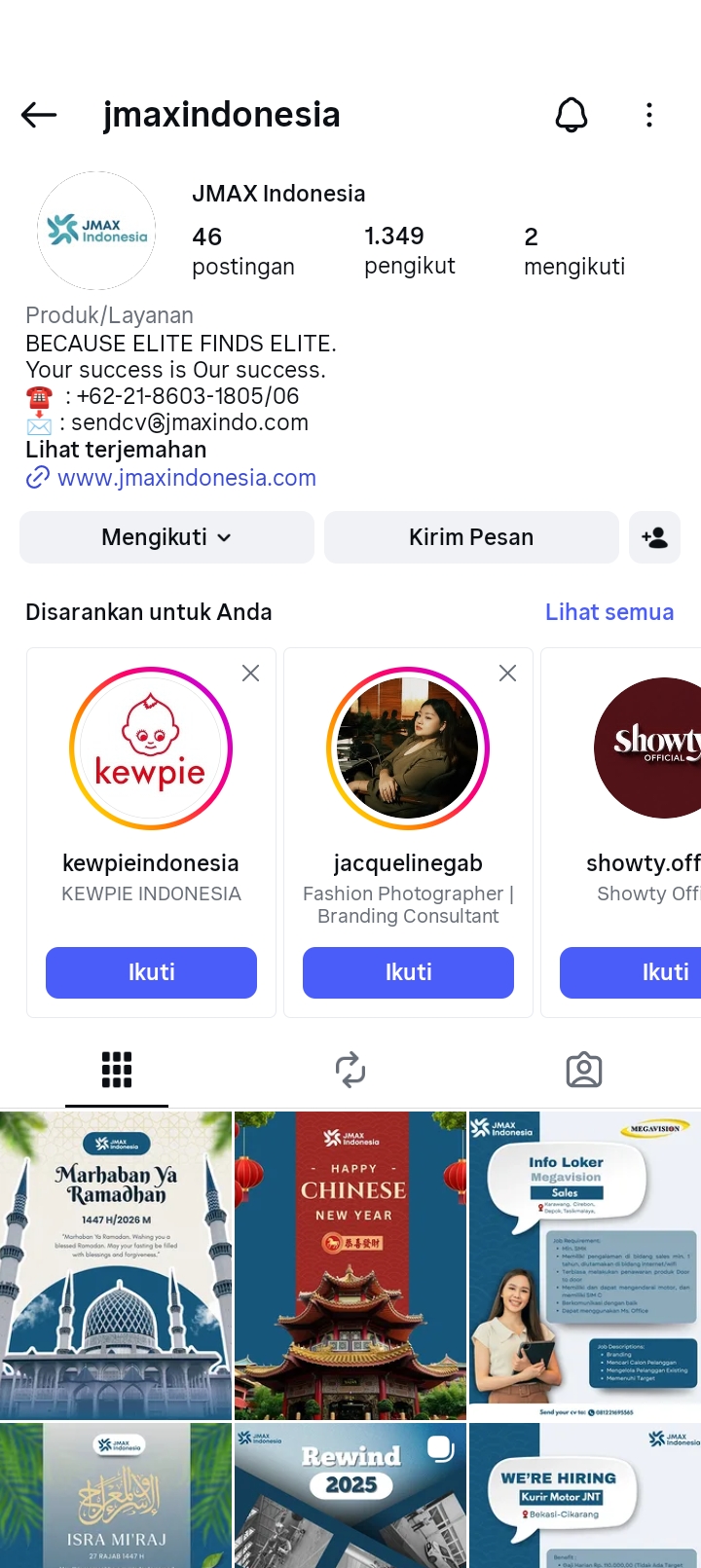This screenshot has height=1568, width=701.
Task: Open the www.jmaxindonesia.com link
Action: [x=186, y=478]
